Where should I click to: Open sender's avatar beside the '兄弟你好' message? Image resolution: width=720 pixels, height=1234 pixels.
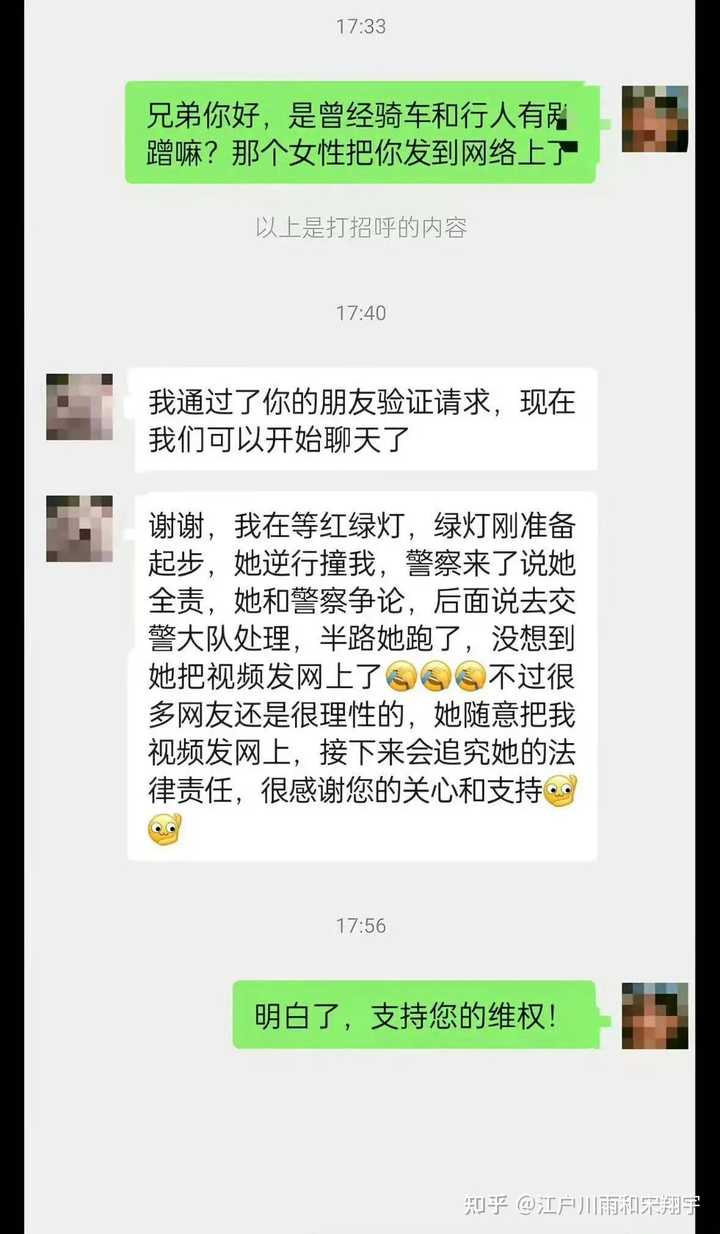655,119
